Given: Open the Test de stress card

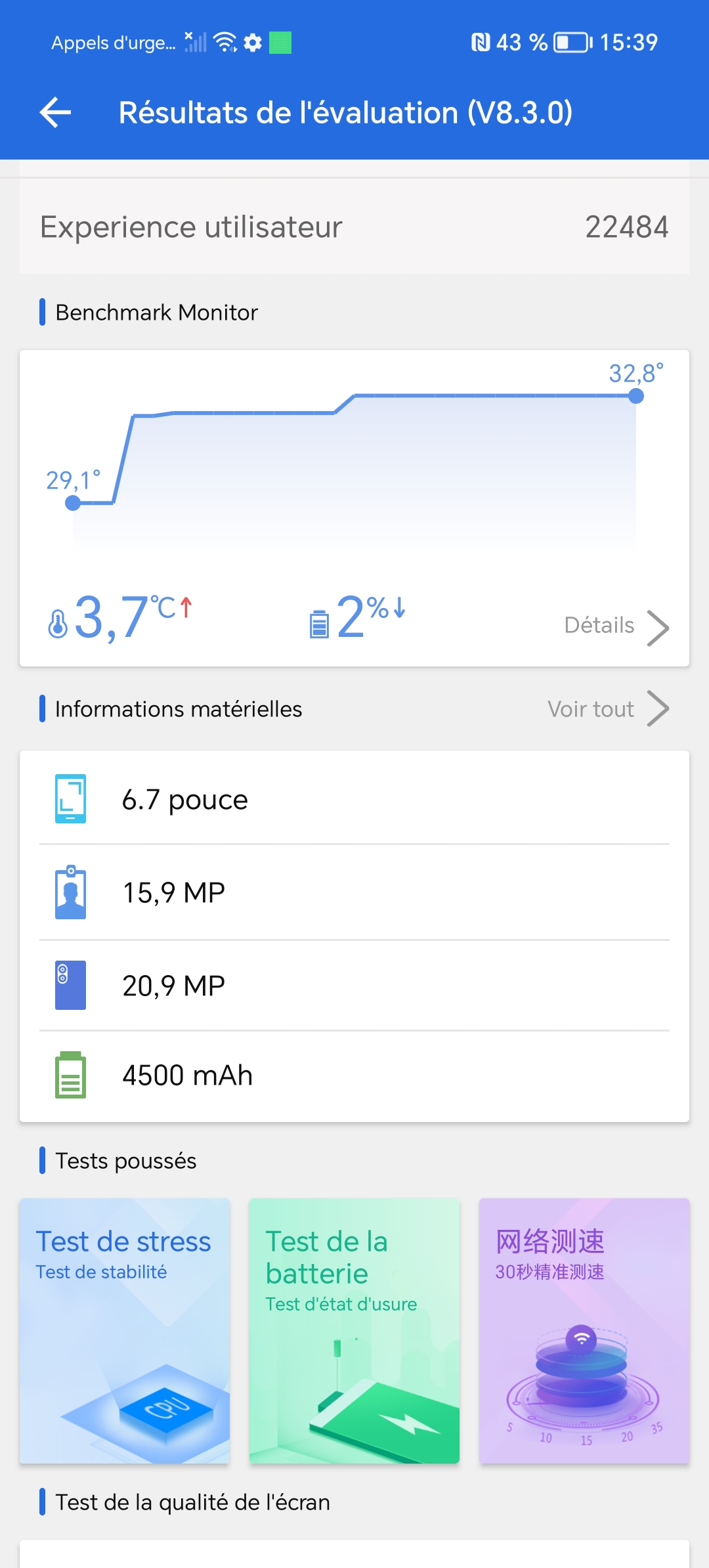Looking at the screenshot, I should click(125, 1330).
